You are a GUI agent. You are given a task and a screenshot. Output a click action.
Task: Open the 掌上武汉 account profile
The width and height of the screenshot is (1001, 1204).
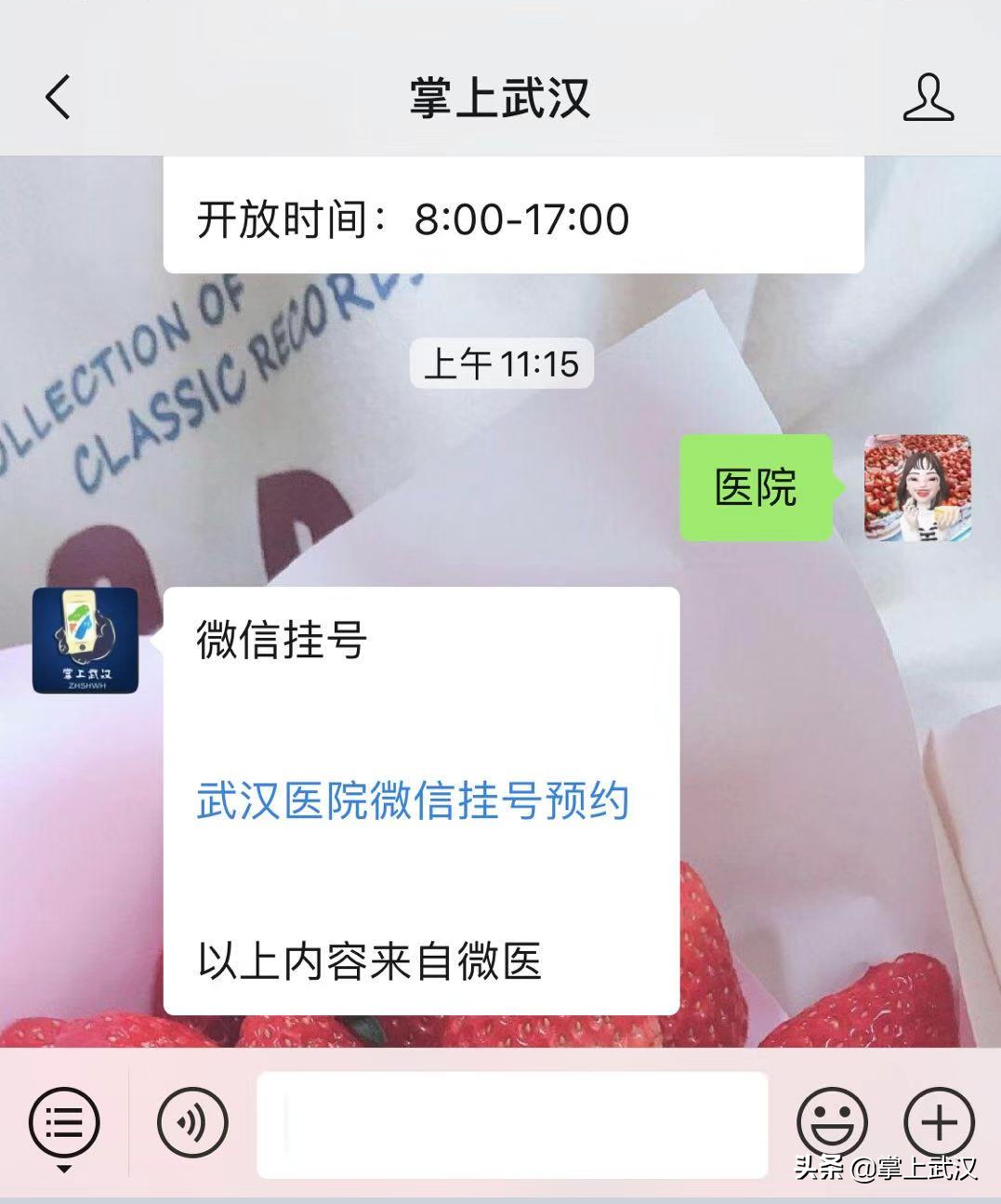(928, 98)
